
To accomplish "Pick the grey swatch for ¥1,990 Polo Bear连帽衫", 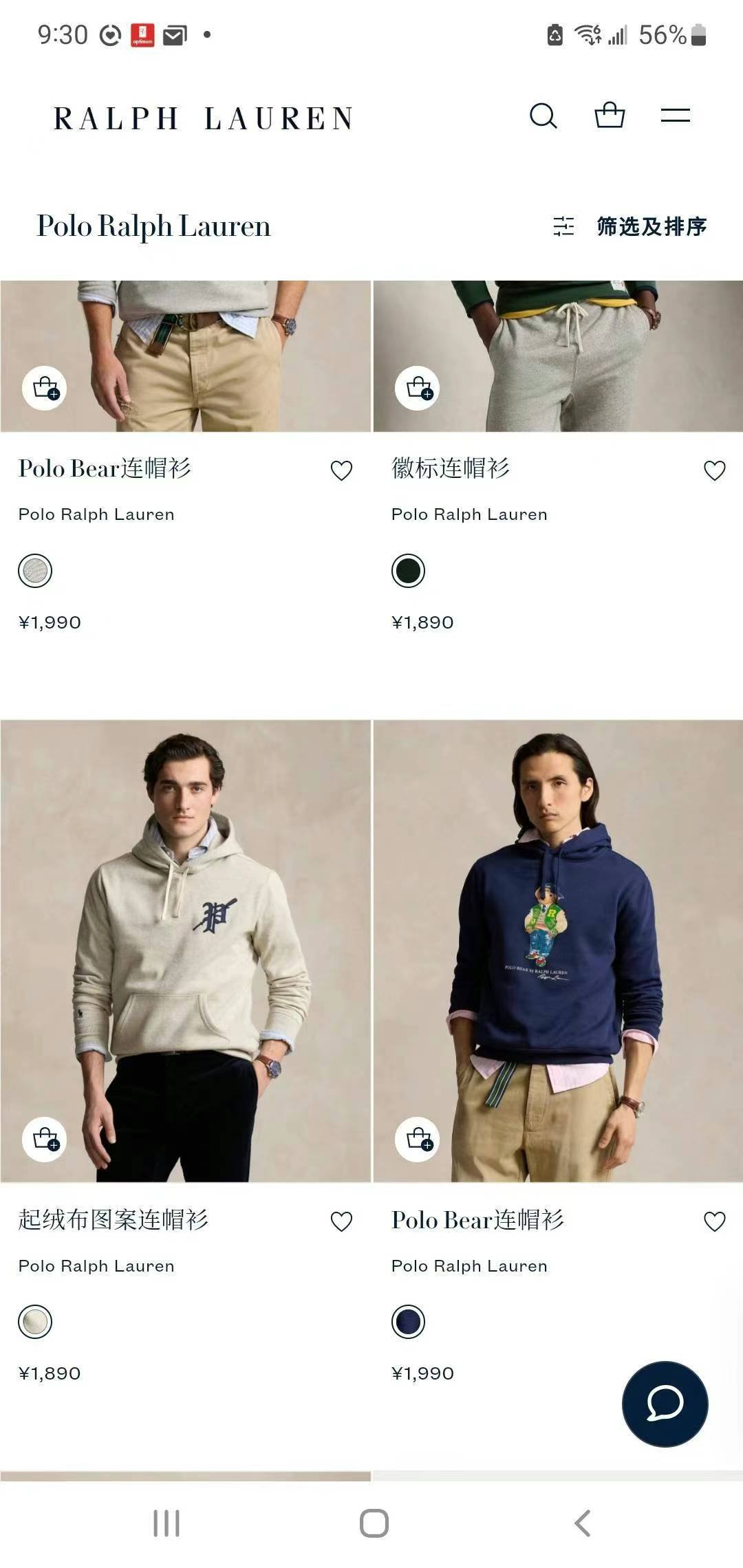I will pos(35,571).
